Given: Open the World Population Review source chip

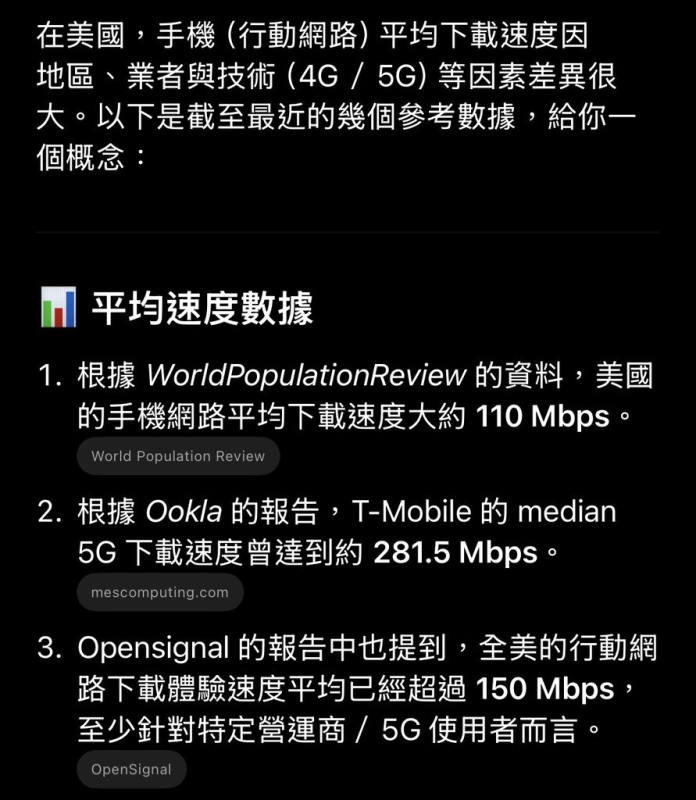Looking at the screenshot, I should pos(178,456).
